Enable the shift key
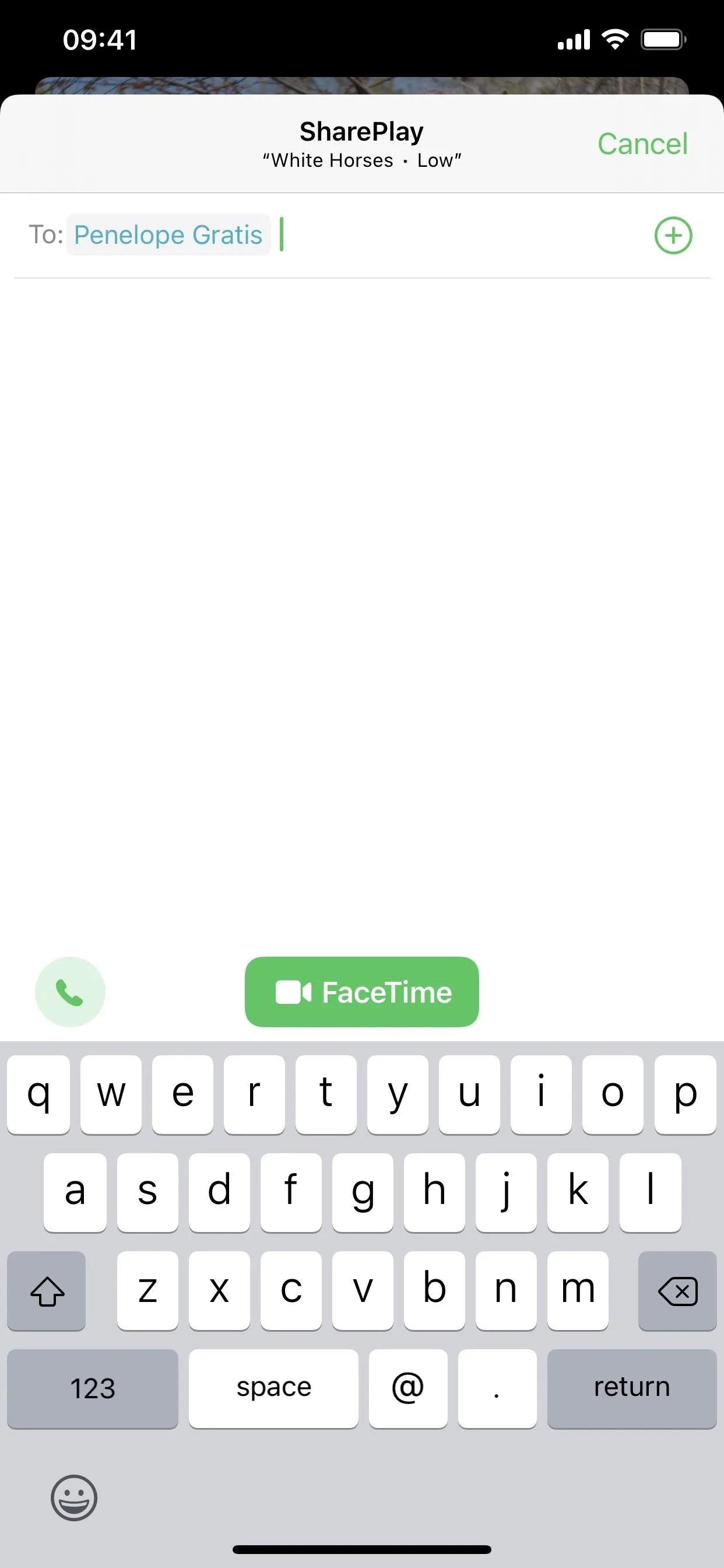 (x=47, y=1290)
